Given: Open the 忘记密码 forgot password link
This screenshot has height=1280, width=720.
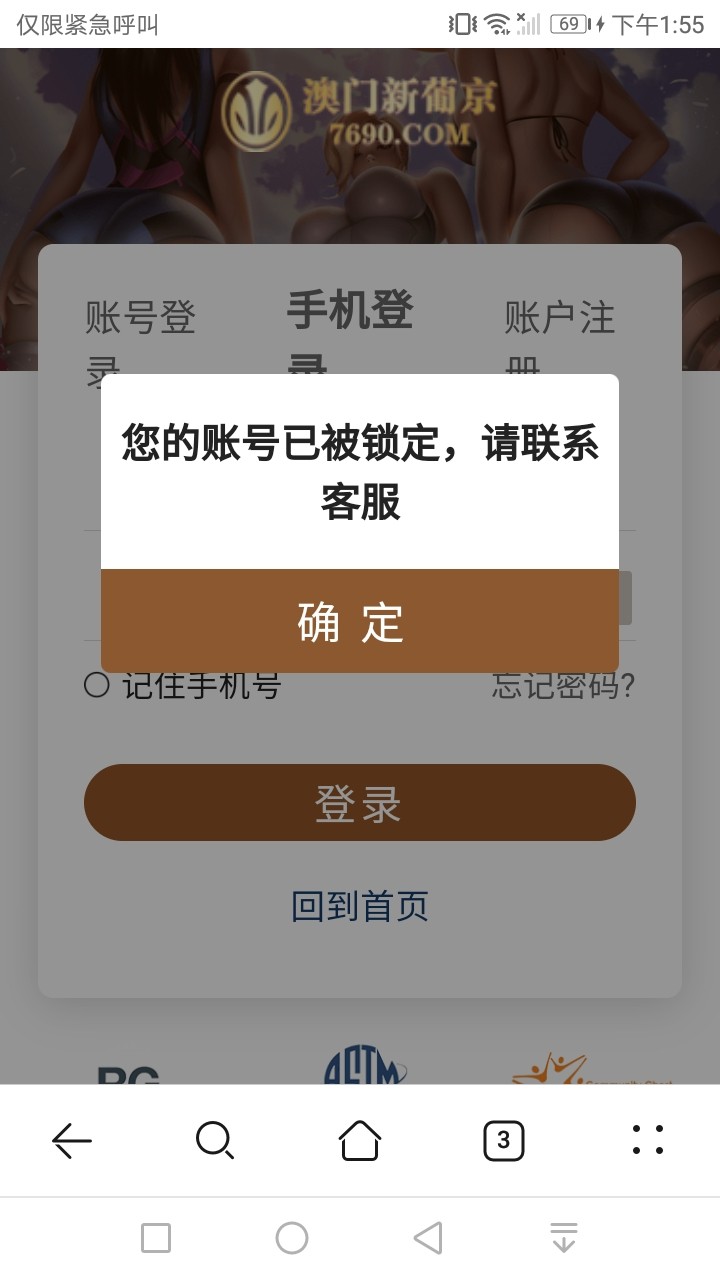Looking at the screenshot, I should [x=562, y=686].
